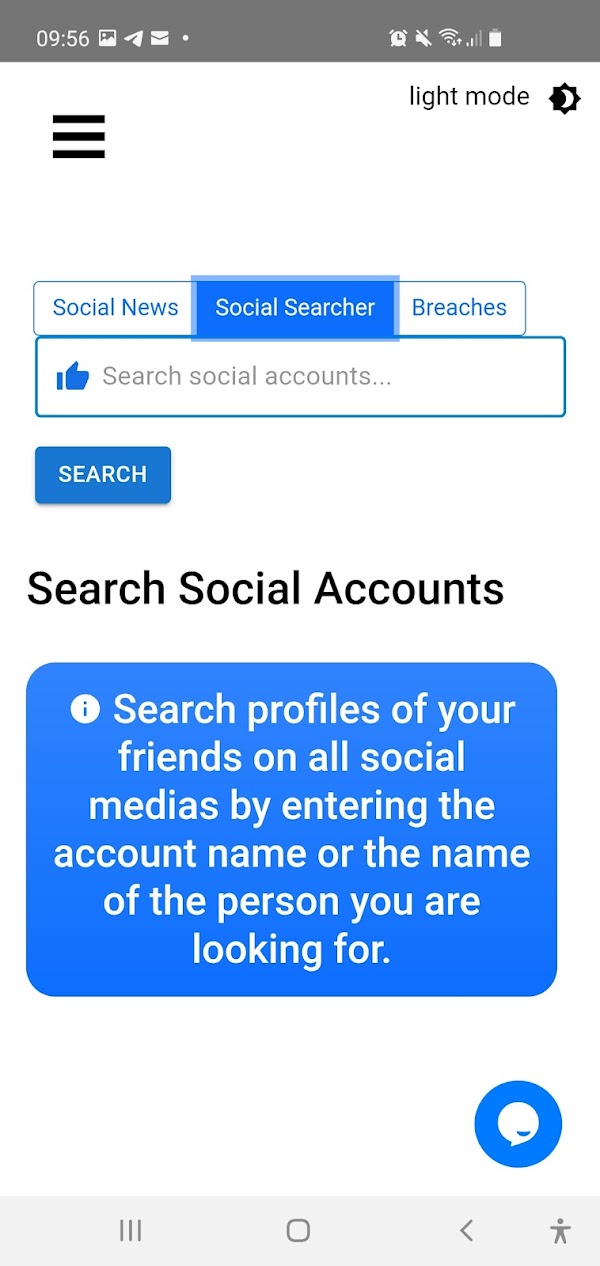Select the Social Searcher tab
This screenshot has height=1266, width=600.
click(x=295, y=308)
